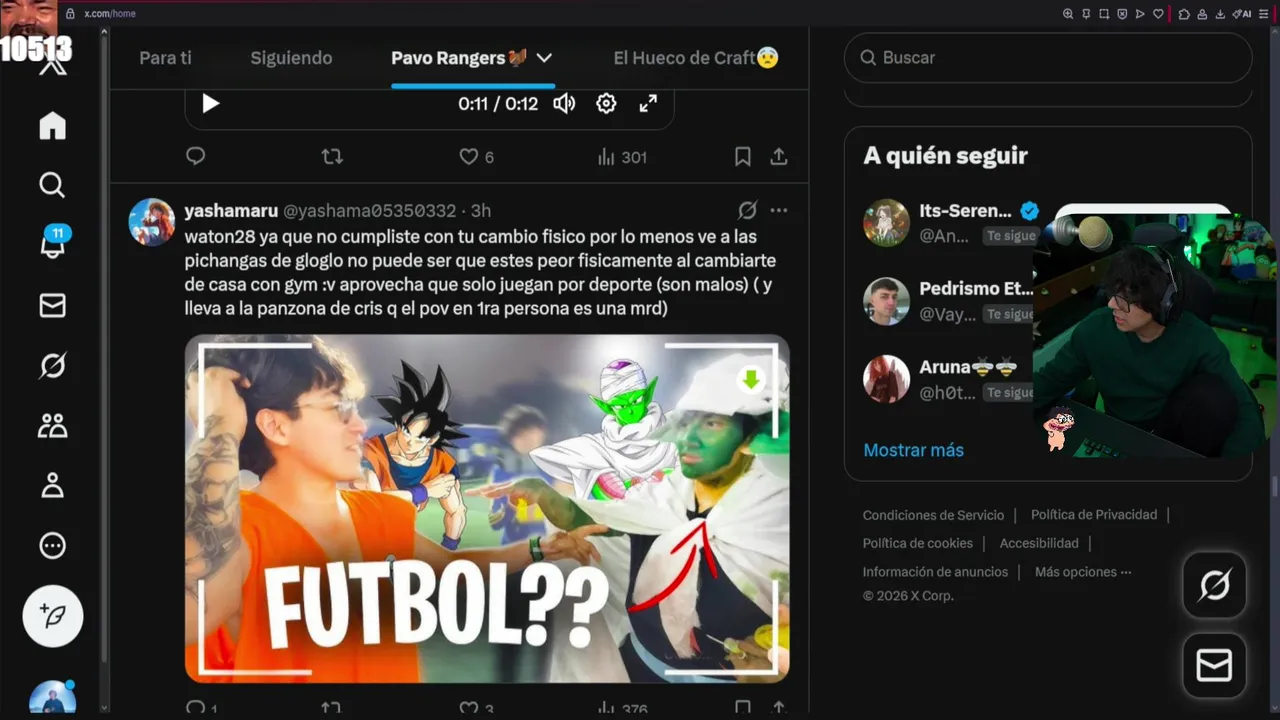This screenshot has width=1280, height=720.
Task: Open direct messages envelope in sidebar
Action: pos(52,306)
